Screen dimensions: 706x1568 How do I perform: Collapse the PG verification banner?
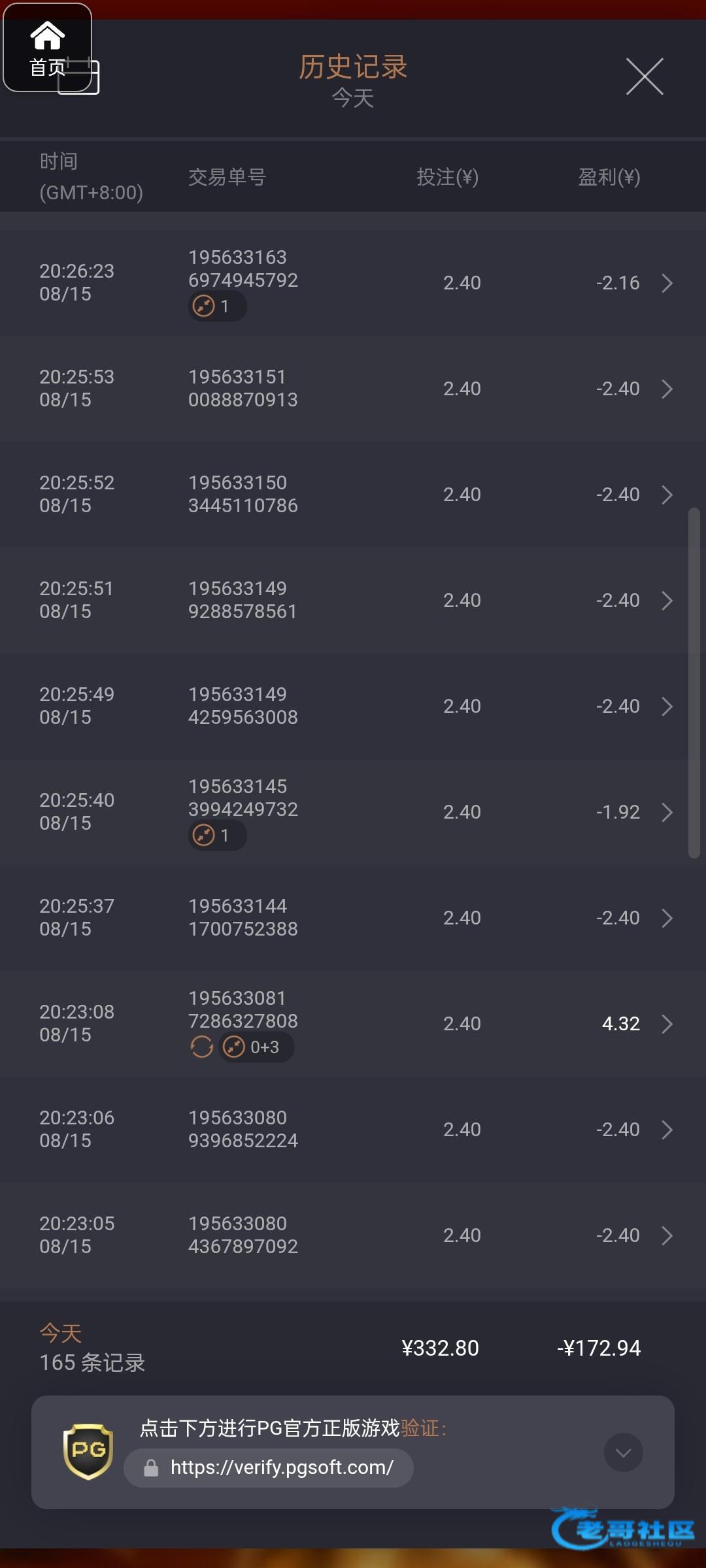click(623, 1452)
